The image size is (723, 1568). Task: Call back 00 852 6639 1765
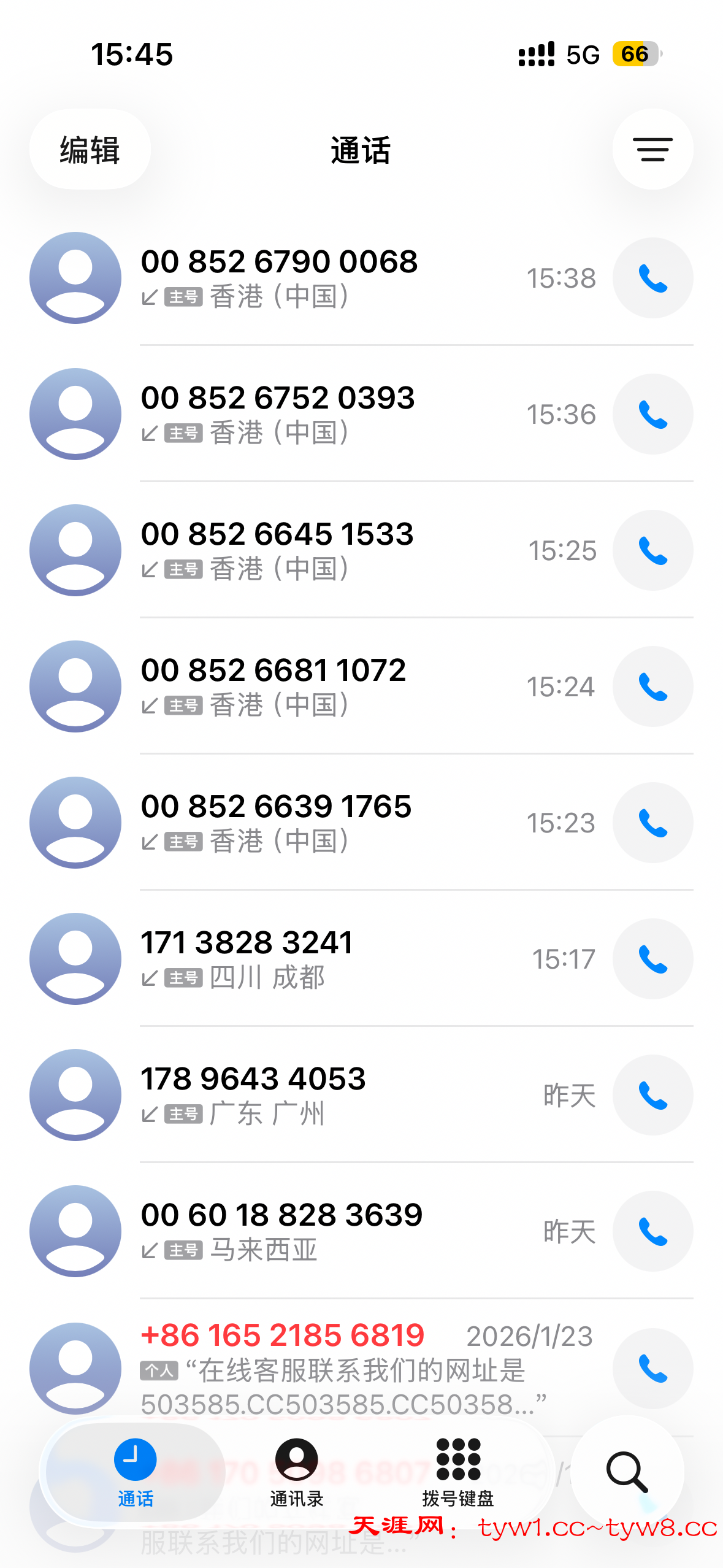[x=652, y=823]
